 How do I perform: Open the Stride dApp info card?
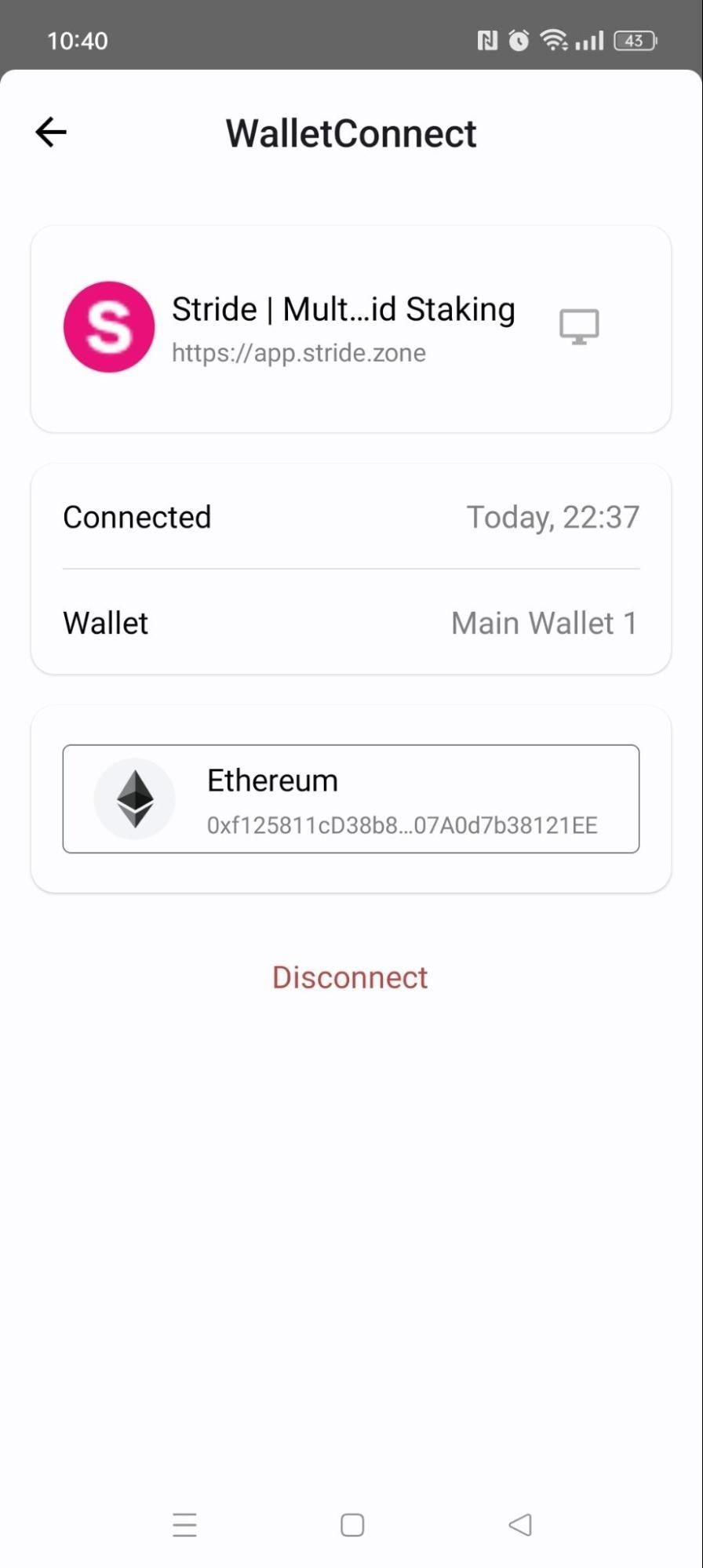pyautogui.click(x=351, y=329)
